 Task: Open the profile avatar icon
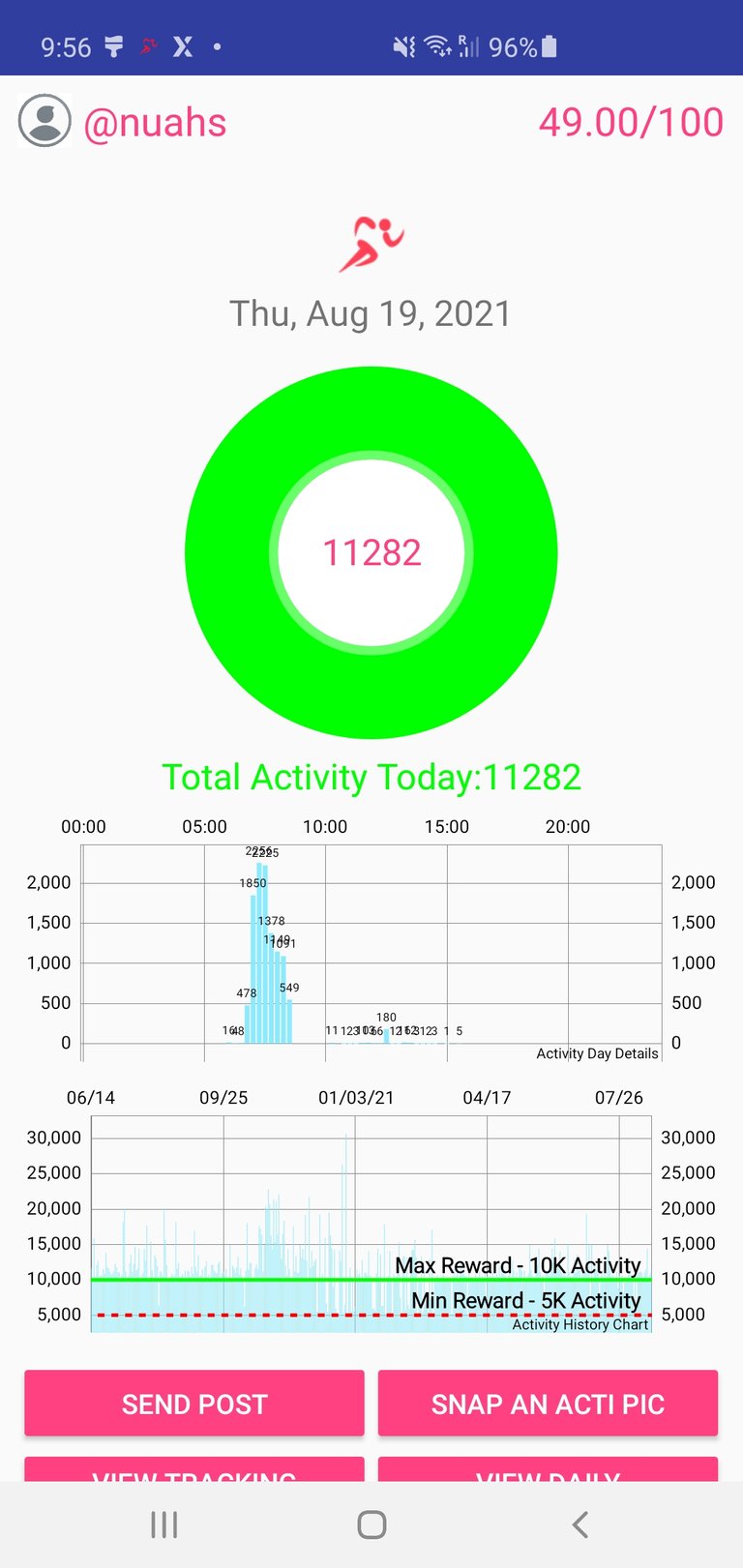tap(45, 121)
